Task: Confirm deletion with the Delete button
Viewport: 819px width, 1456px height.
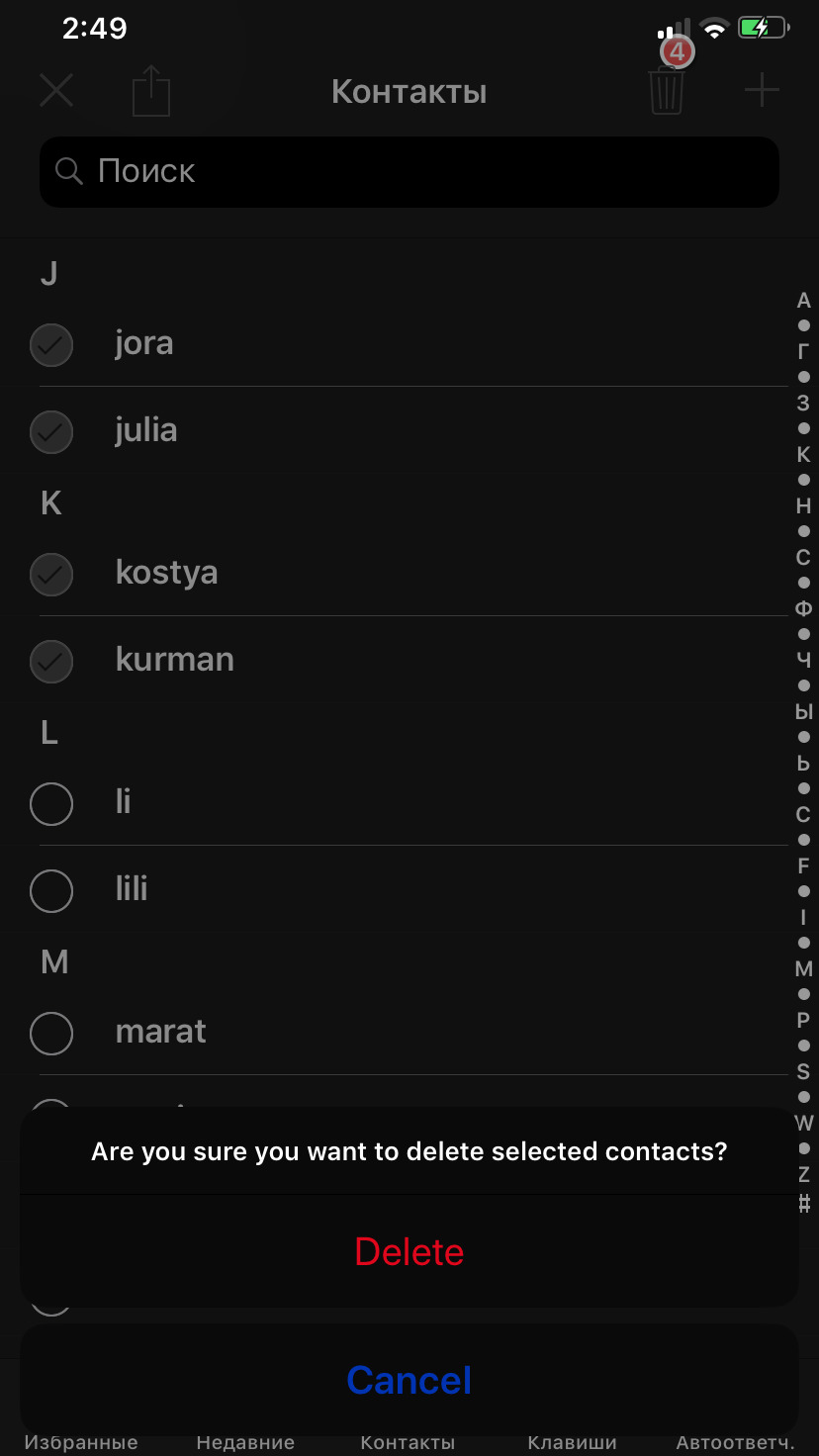Action: point(409,1251)
